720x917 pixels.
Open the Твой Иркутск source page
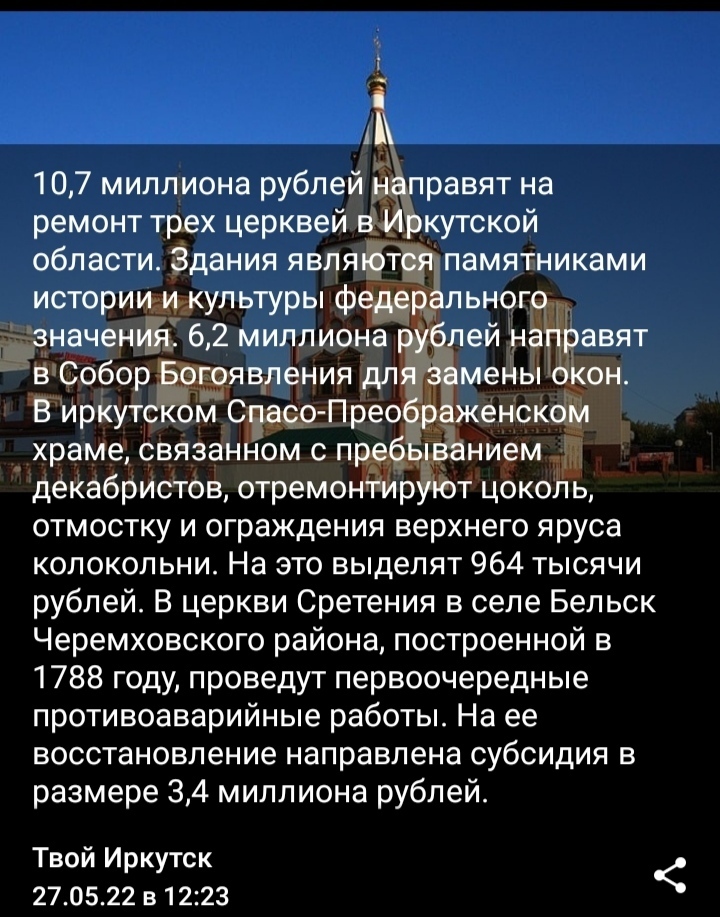pos(124,857)
